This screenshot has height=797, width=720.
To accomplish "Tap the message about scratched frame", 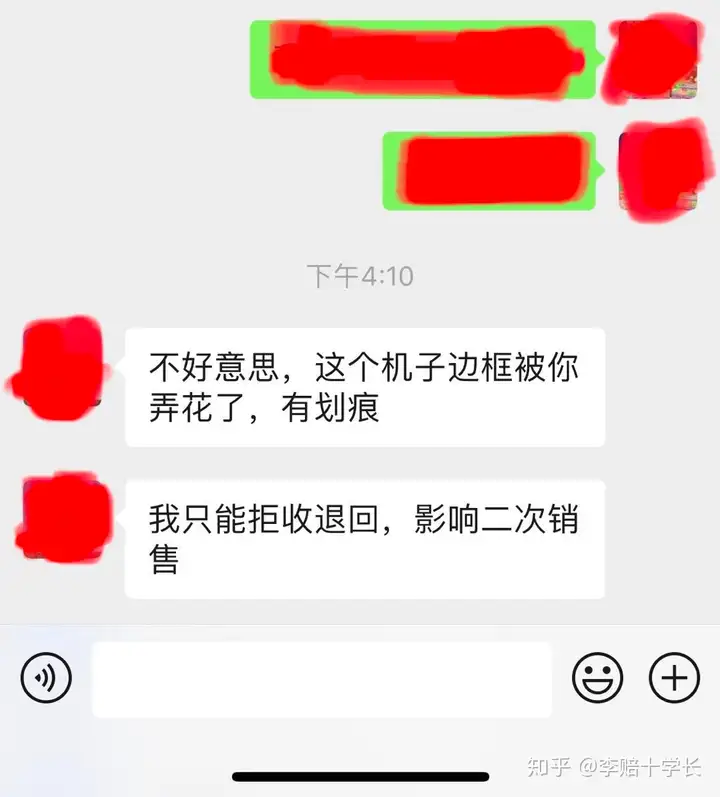I will [x=364, y=387].
